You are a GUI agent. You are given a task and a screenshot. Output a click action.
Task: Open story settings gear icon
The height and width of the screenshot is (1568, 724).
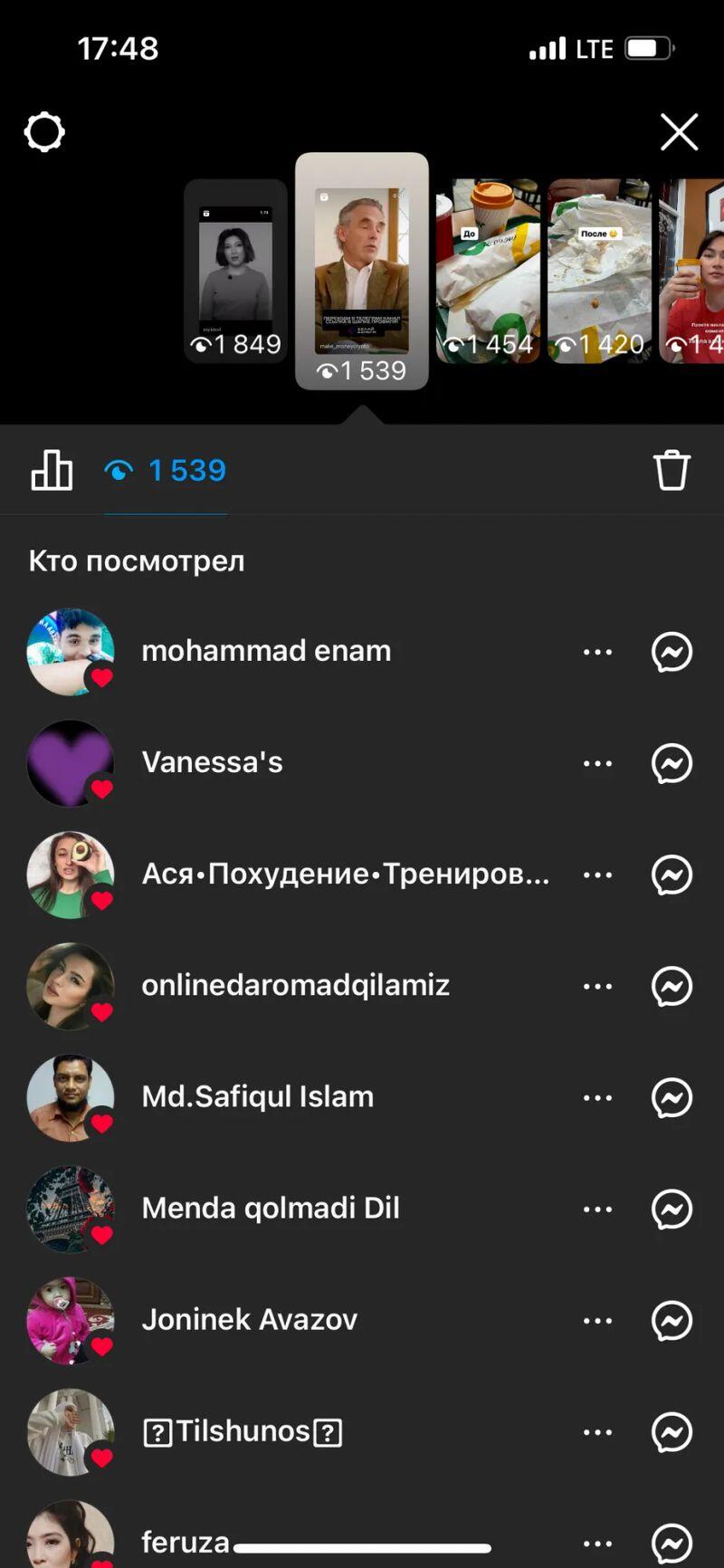pyautogui.click(x=44, y=132)
